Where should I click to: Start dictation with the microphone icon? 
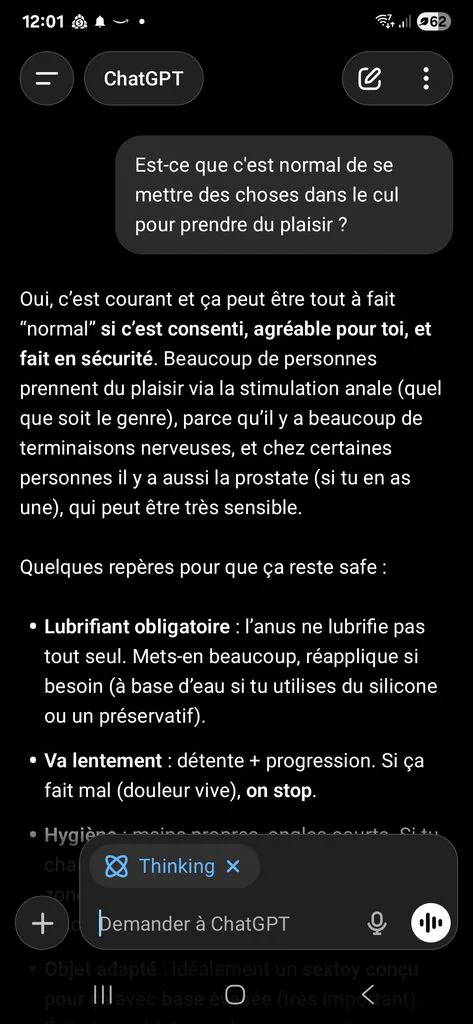[x=377, y=923]
